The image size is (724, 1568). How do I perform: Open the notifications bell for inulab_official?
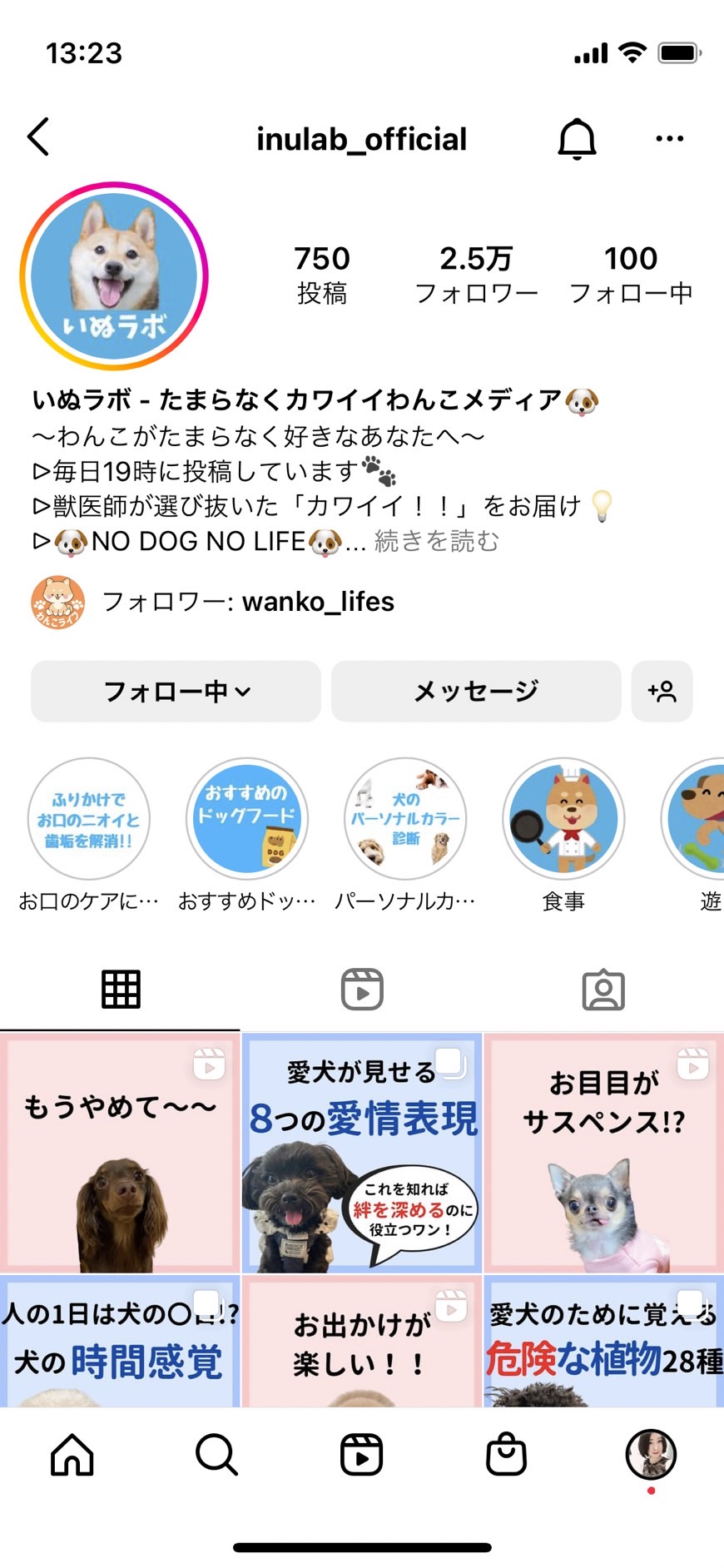pos(577,138)
